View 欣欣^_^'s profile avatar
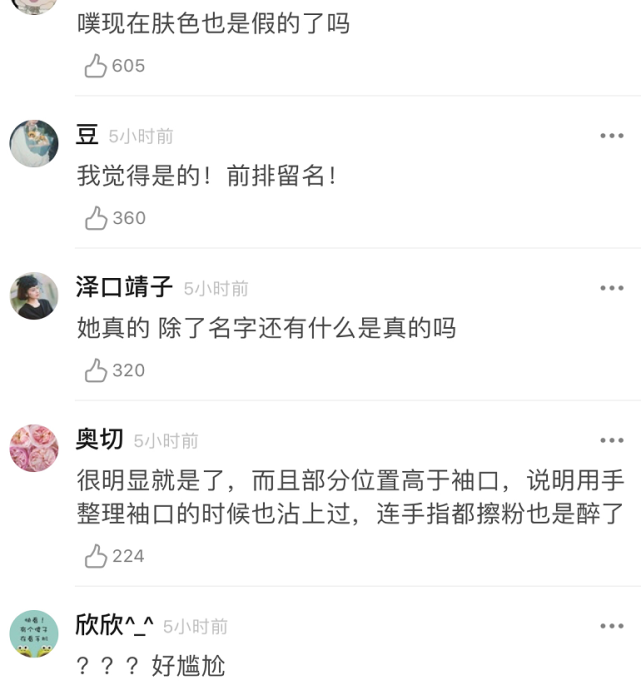Image resolution: width=641 pixels, height=690 pixels. 34,633
